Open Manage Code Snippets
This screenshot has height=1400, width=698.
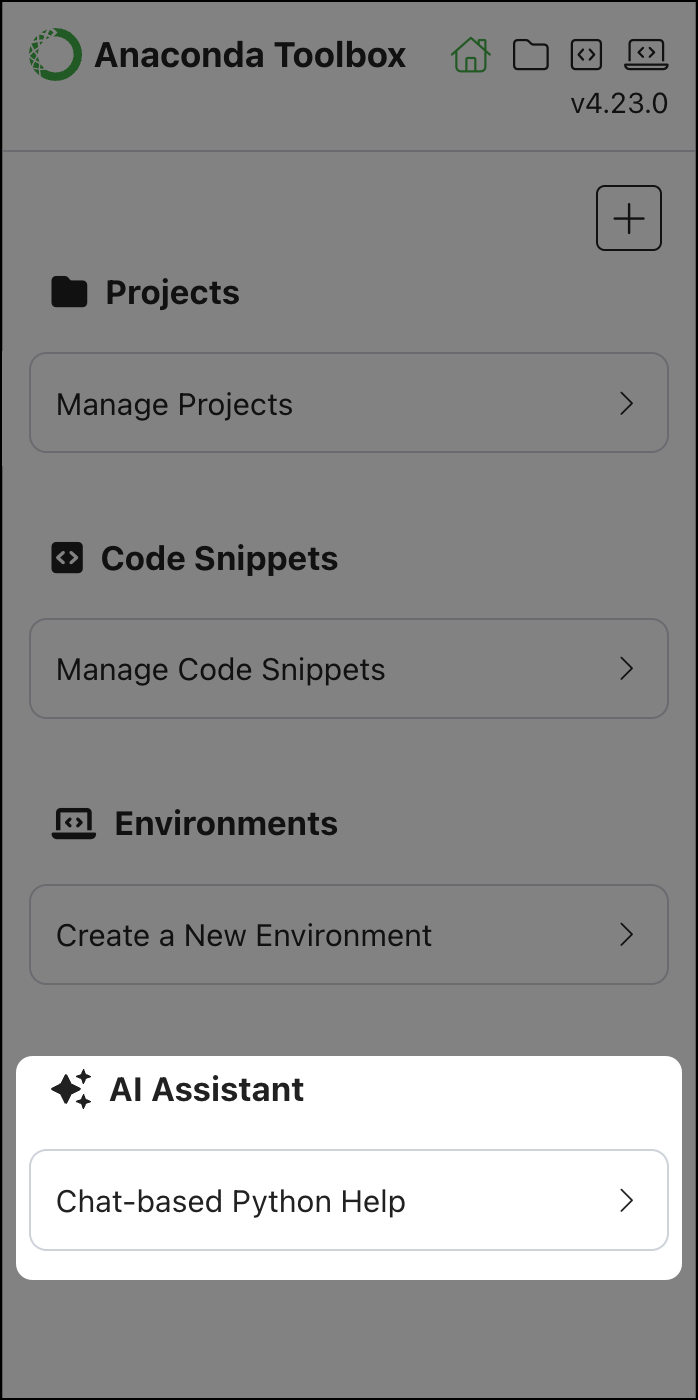click(349, 669)
